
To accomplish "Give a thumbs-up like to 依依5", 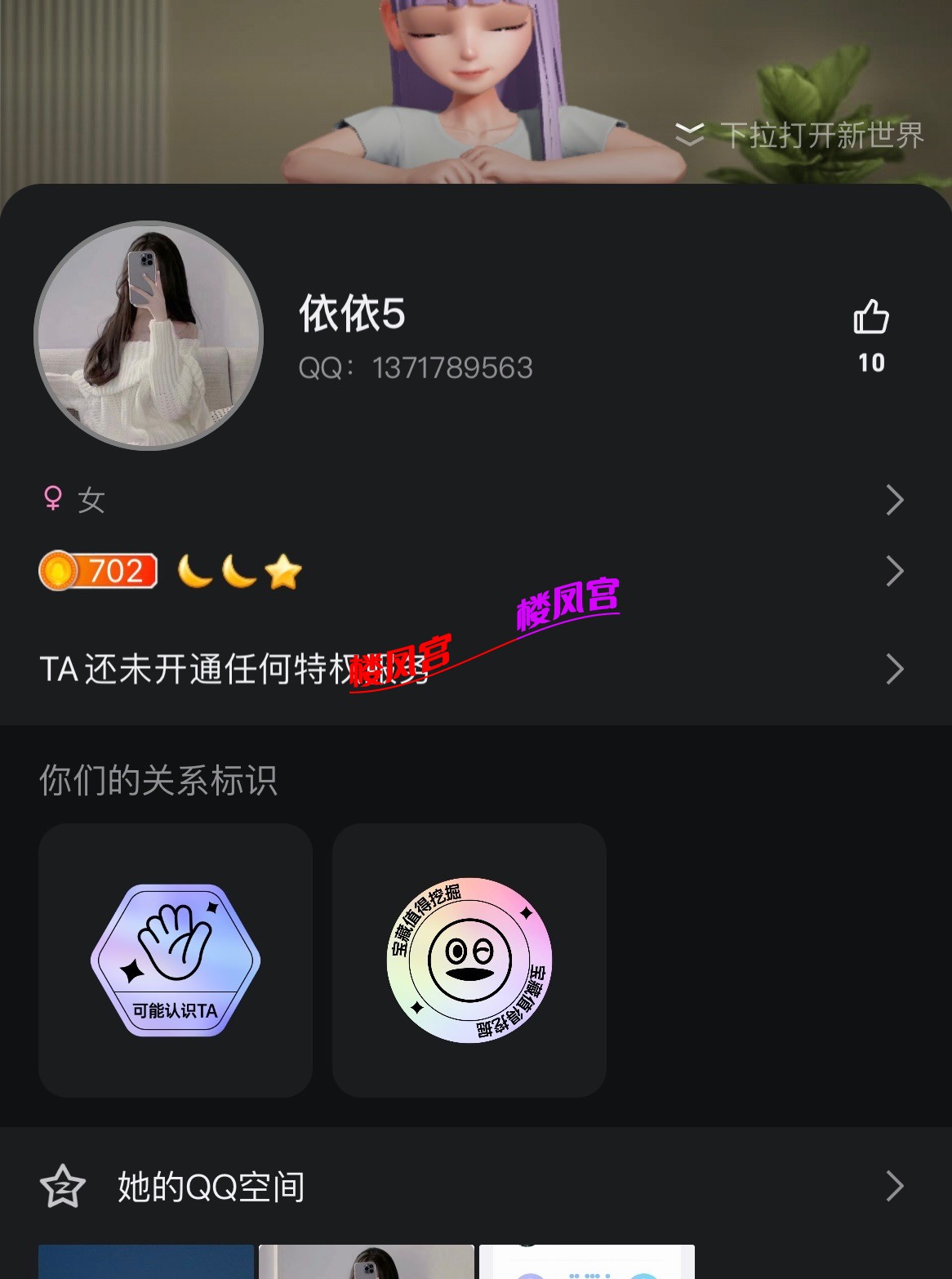I will (870, 318).
